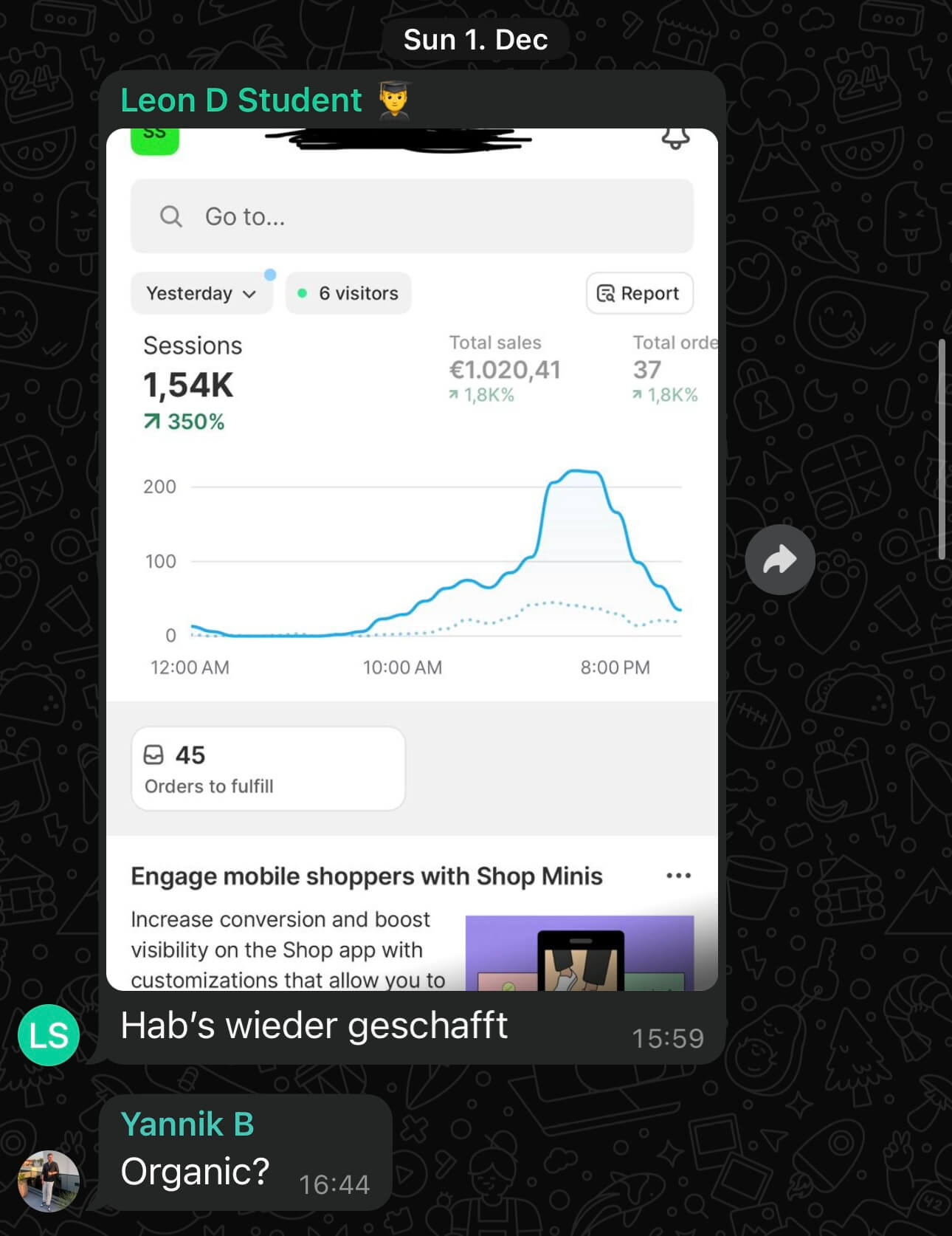Open Yannik B's profile picture
This screenshot has width=952, height=1236.
coord(49,1181)
